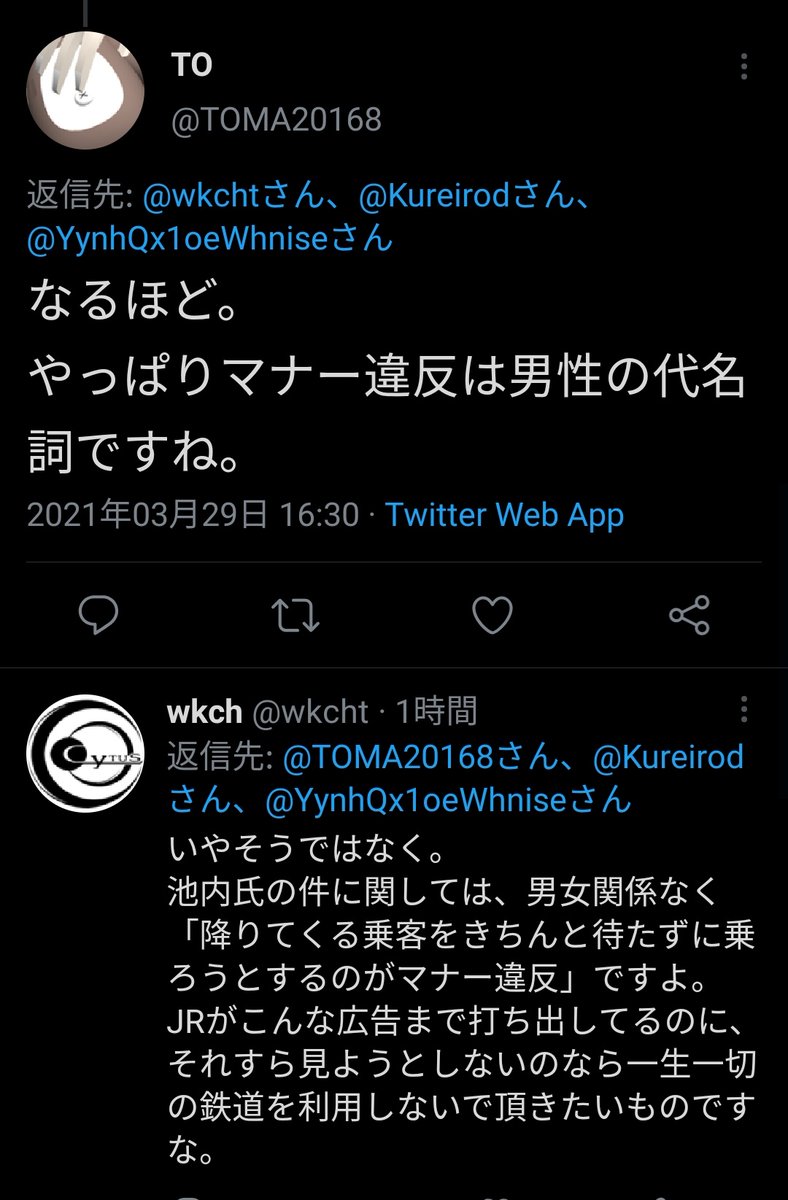The width and height of the screenshot is (788, 1200).
Task: Open the three-dot menu on TO's tweet
Action: (743, 68)
